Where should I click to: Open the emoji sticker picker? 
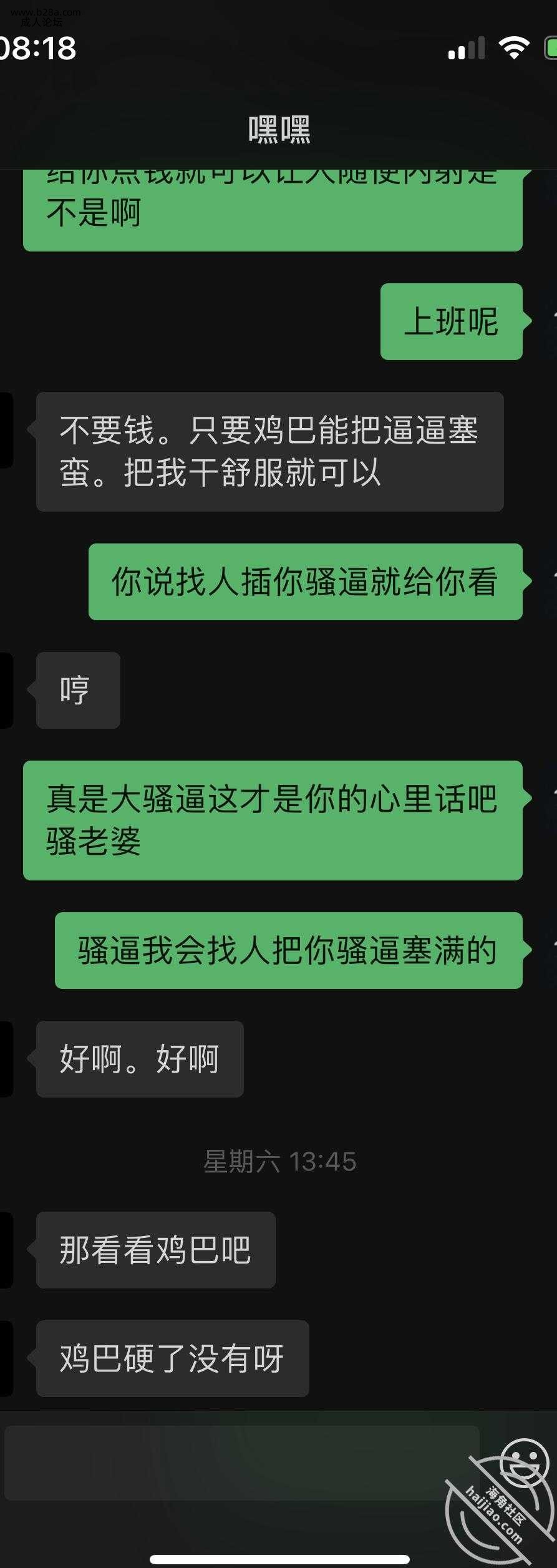523,1461
